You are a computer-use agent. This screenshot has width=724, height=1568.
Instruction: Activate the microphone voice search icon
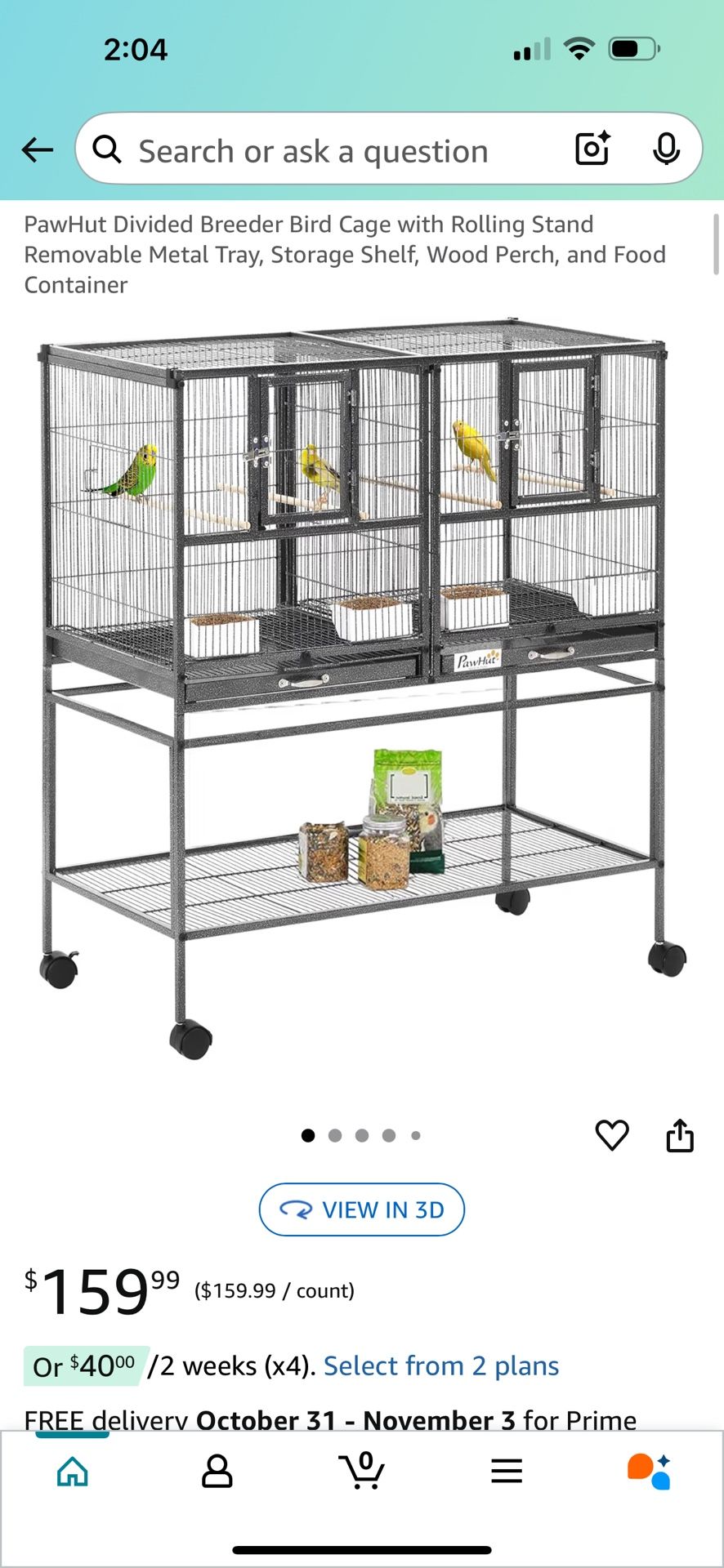coord(667,149)
